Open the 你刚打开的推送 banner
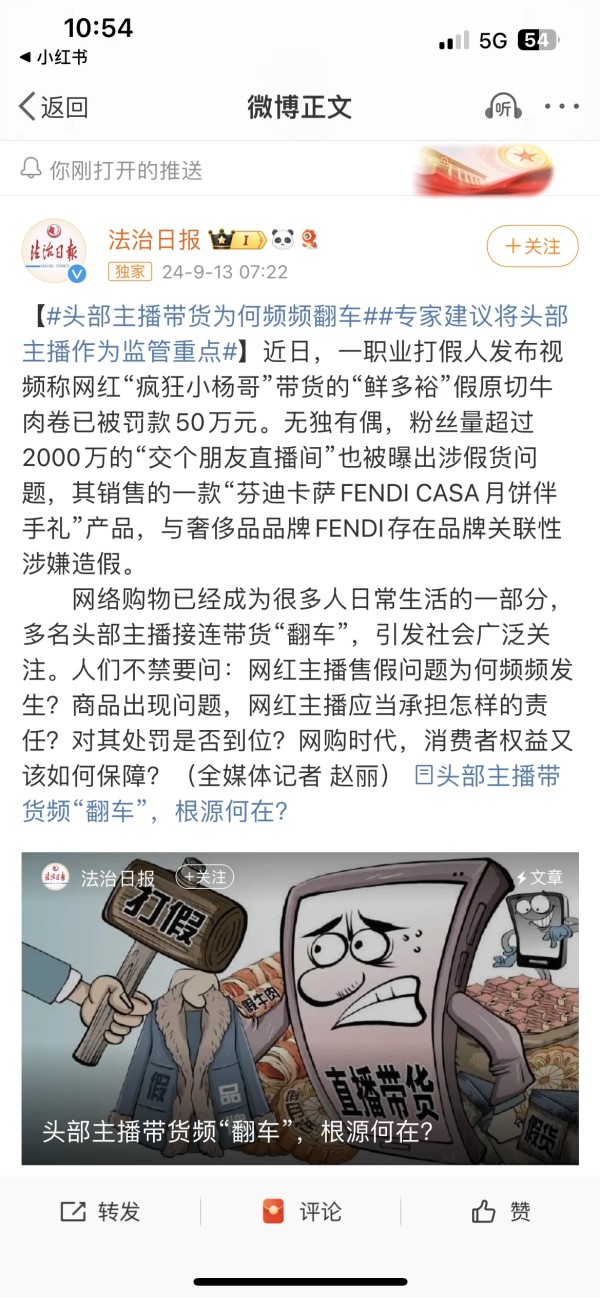This screenshot has width=600, height=1298. tap(300, 170)
